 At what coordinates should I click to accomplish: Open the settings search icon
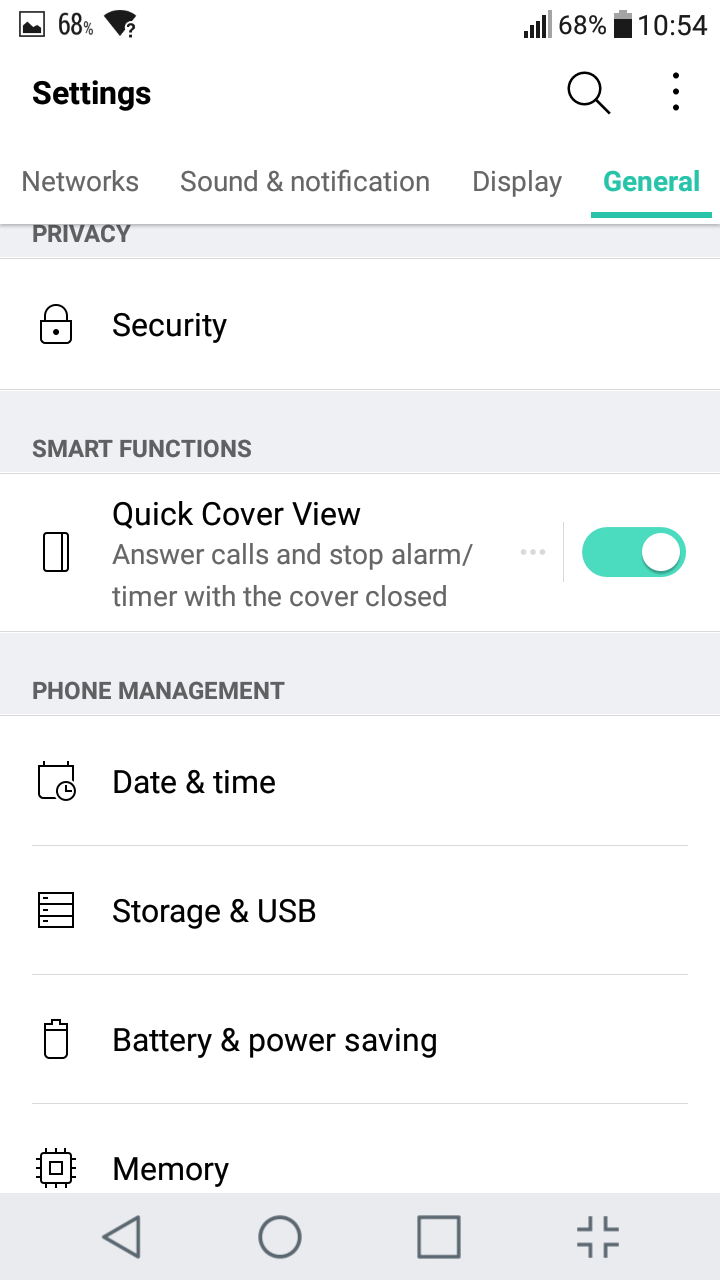tap(588, 93)
